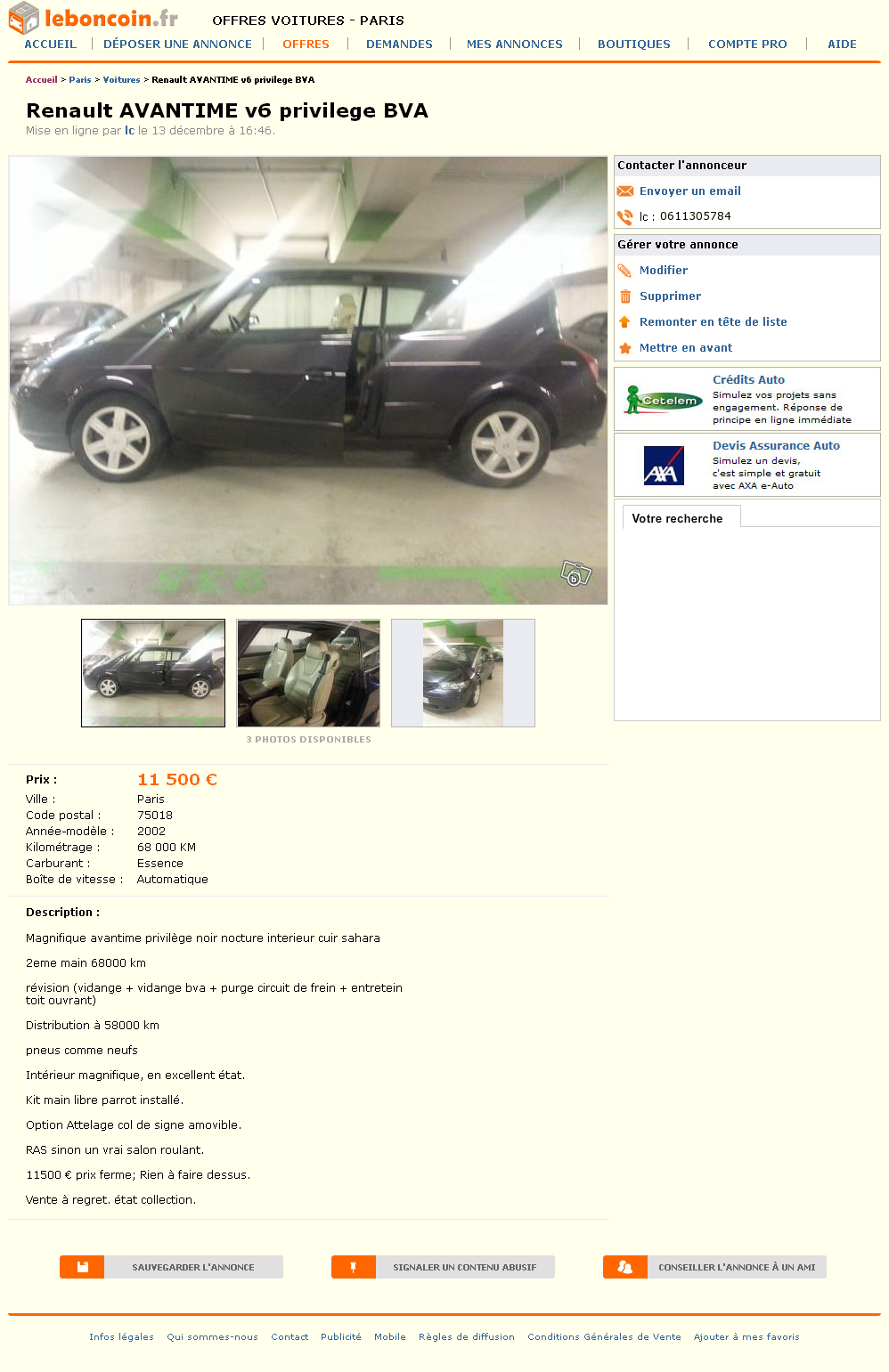Open Déposer une annonce
The image size is (889, 1372).
[177, 44]
